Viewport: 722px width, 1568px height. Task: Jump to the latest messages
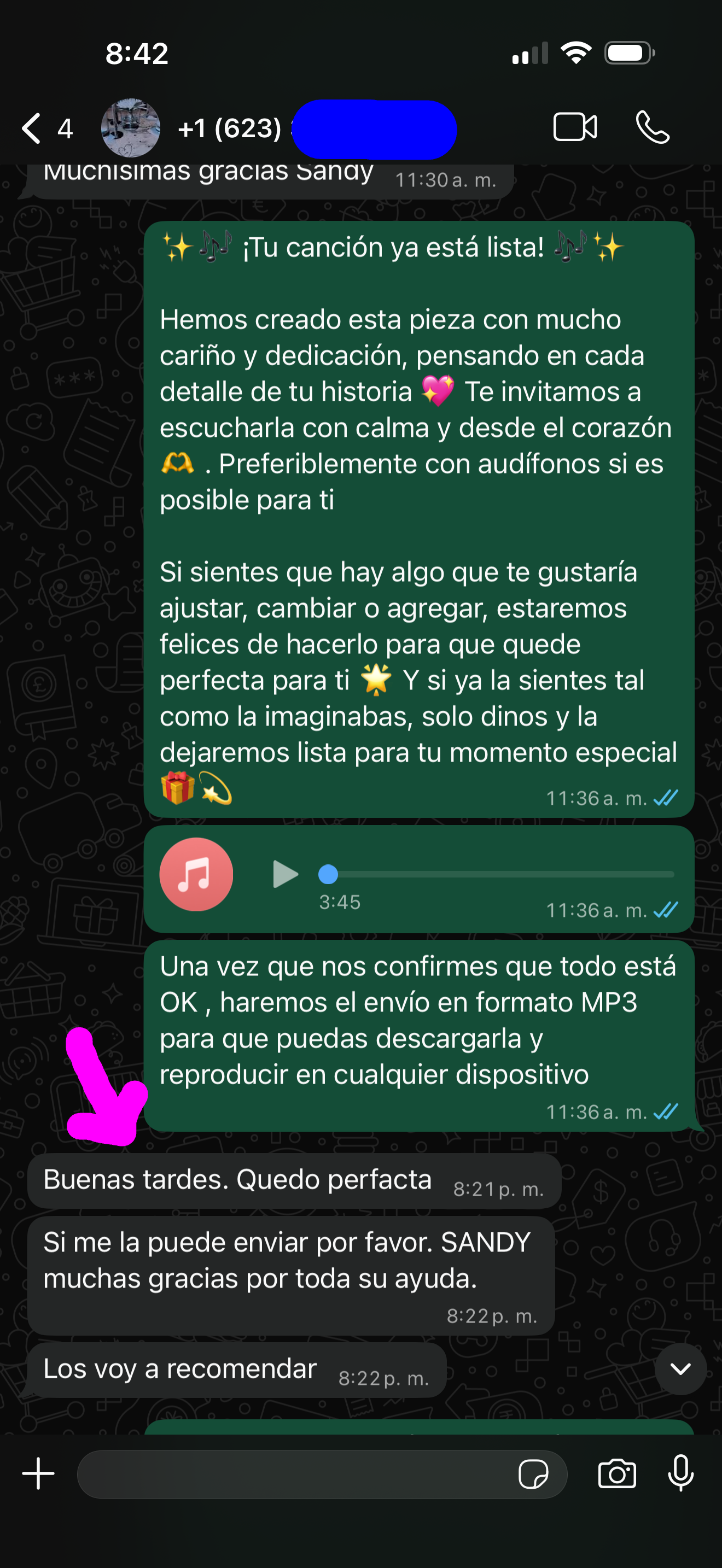tap(680, 1369)
